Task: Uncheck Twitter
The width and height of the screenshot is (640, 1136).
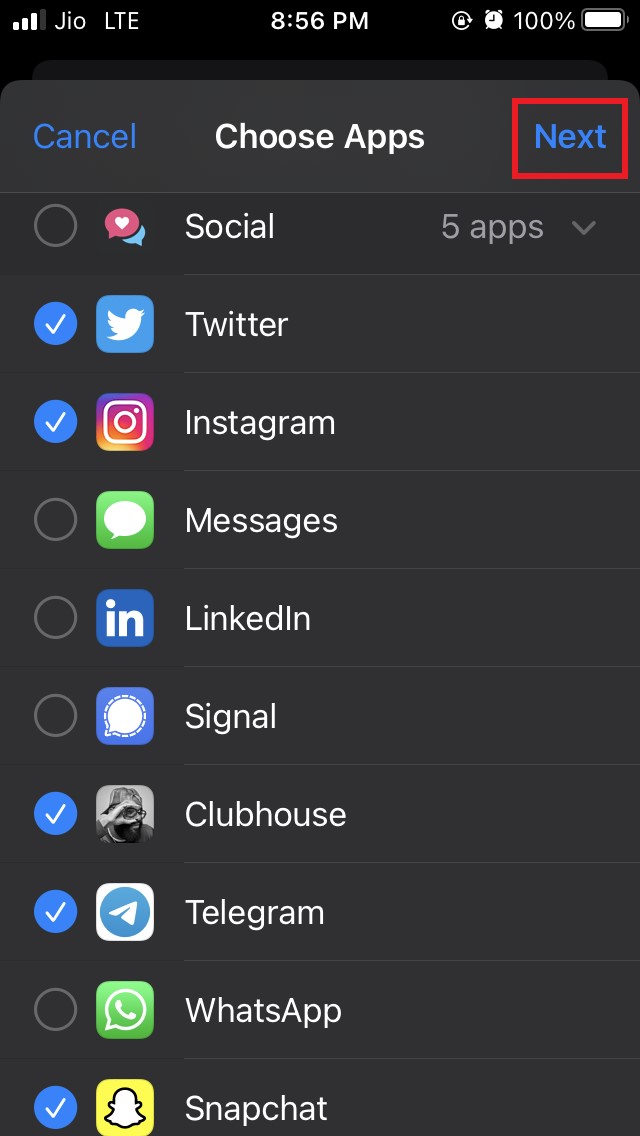Action: (x=55, y=324)
